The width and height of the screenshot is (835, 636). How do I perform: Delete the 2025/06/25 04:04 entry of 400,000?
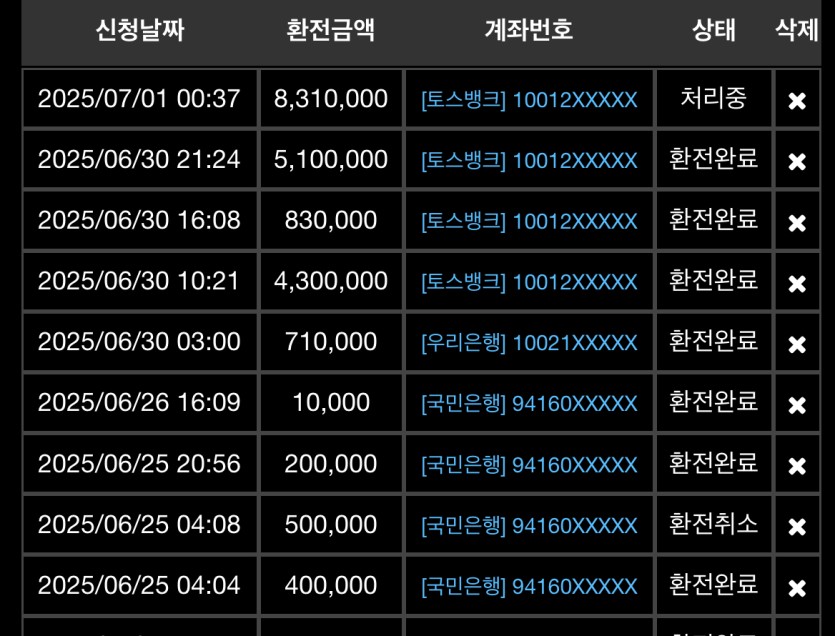797,588
